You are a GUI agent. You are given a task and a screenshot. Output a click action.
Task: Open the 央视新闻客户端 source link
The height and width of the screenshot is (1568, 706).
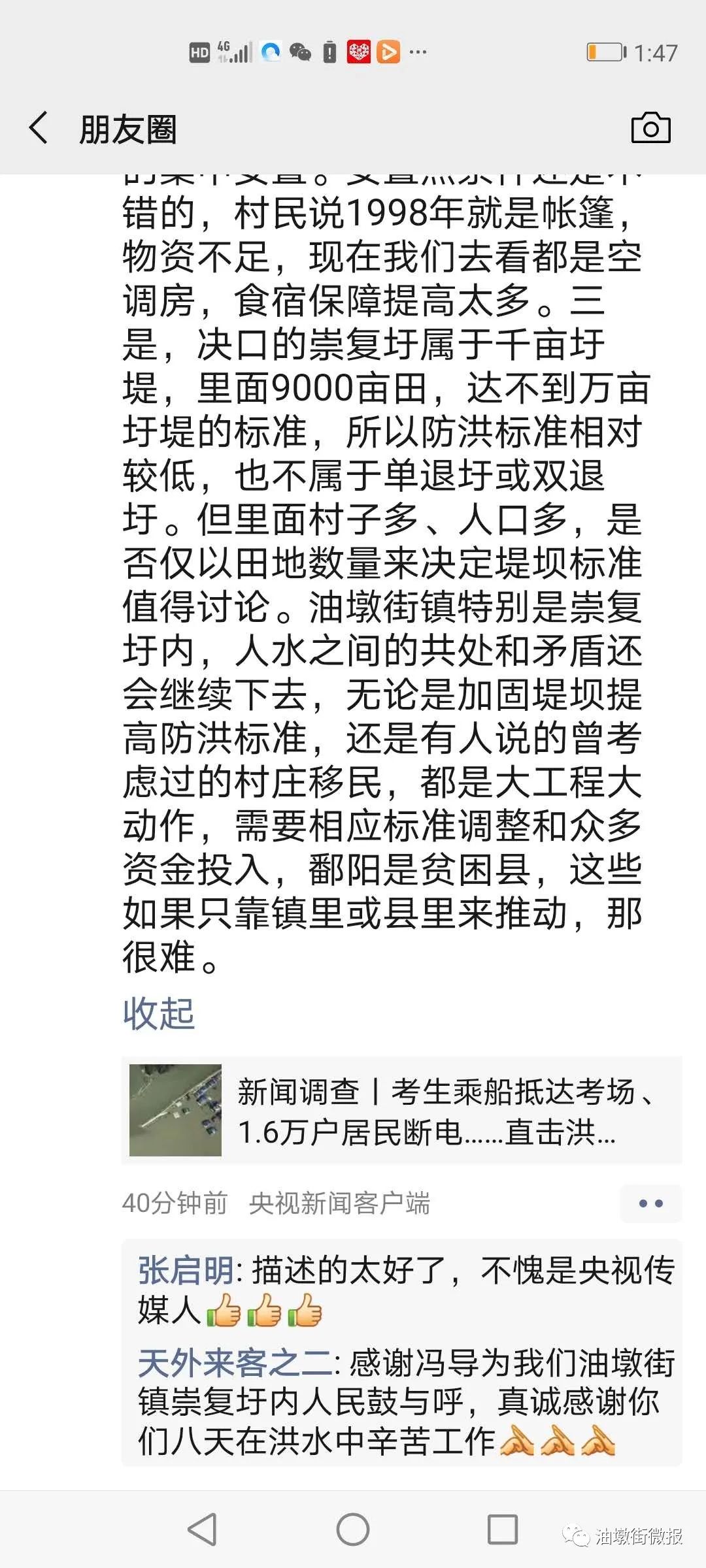pyautogui.click(x=339, y=1203)
